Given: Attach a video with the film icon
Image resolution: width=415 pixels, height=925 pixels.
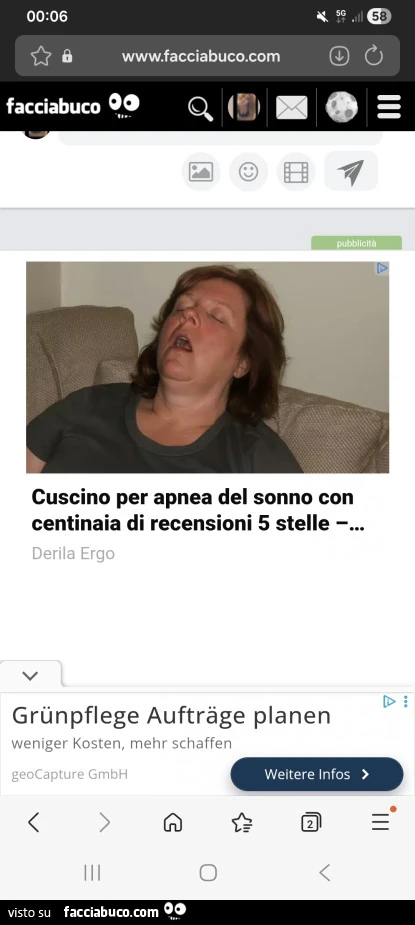Looking at the screenshot, I should tap(296, 172).
